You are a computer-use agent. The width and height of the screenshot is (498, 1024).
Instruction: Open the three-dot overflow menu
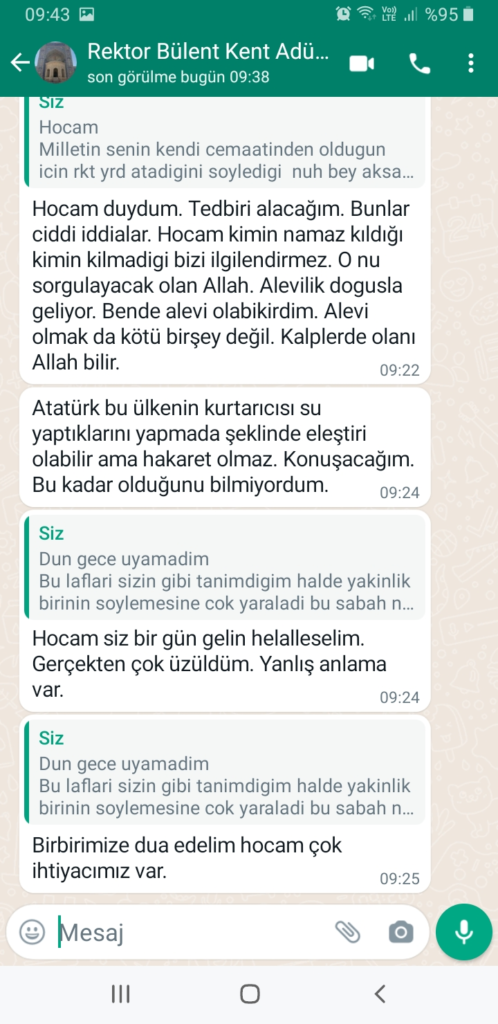point(471,63)
